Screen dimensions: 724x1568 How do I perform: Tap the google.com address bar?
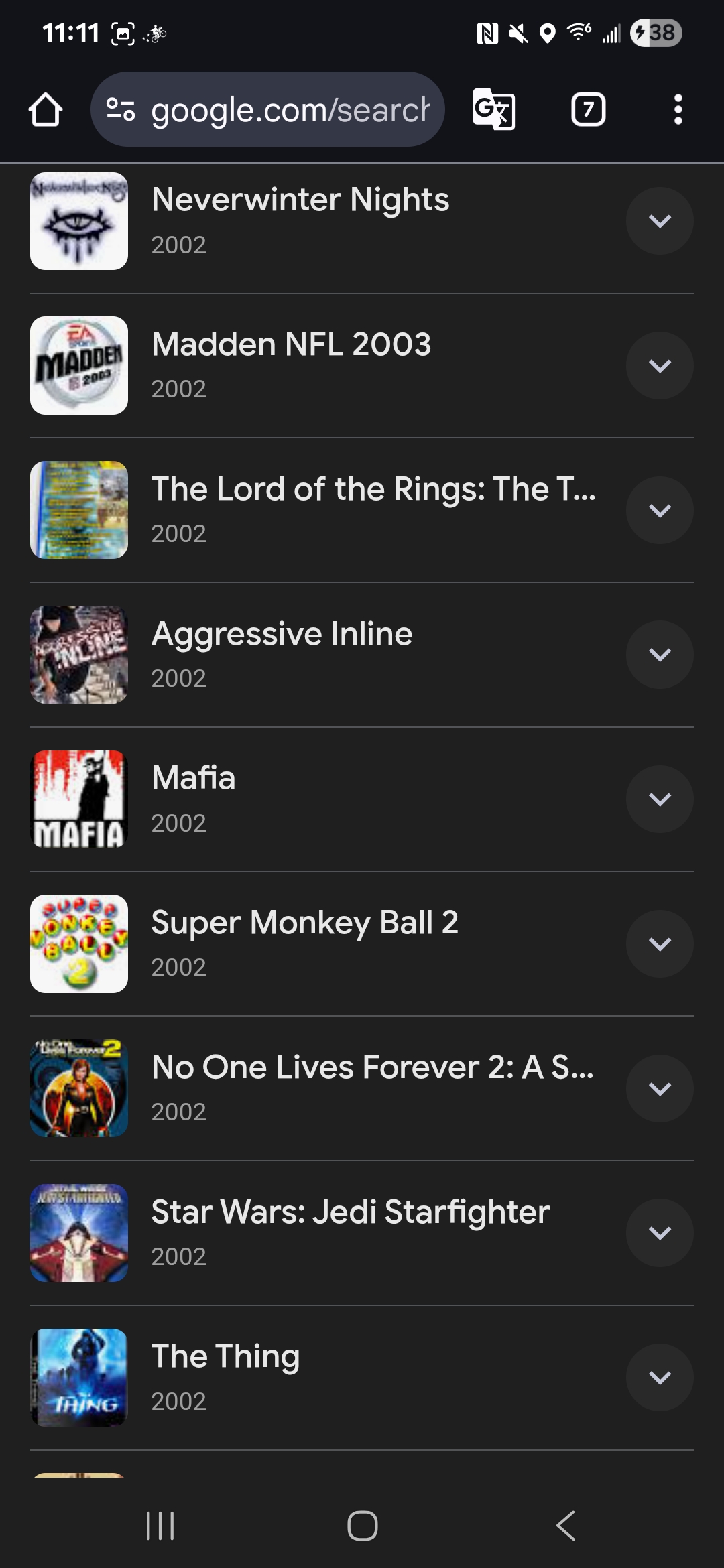[268, 109]
